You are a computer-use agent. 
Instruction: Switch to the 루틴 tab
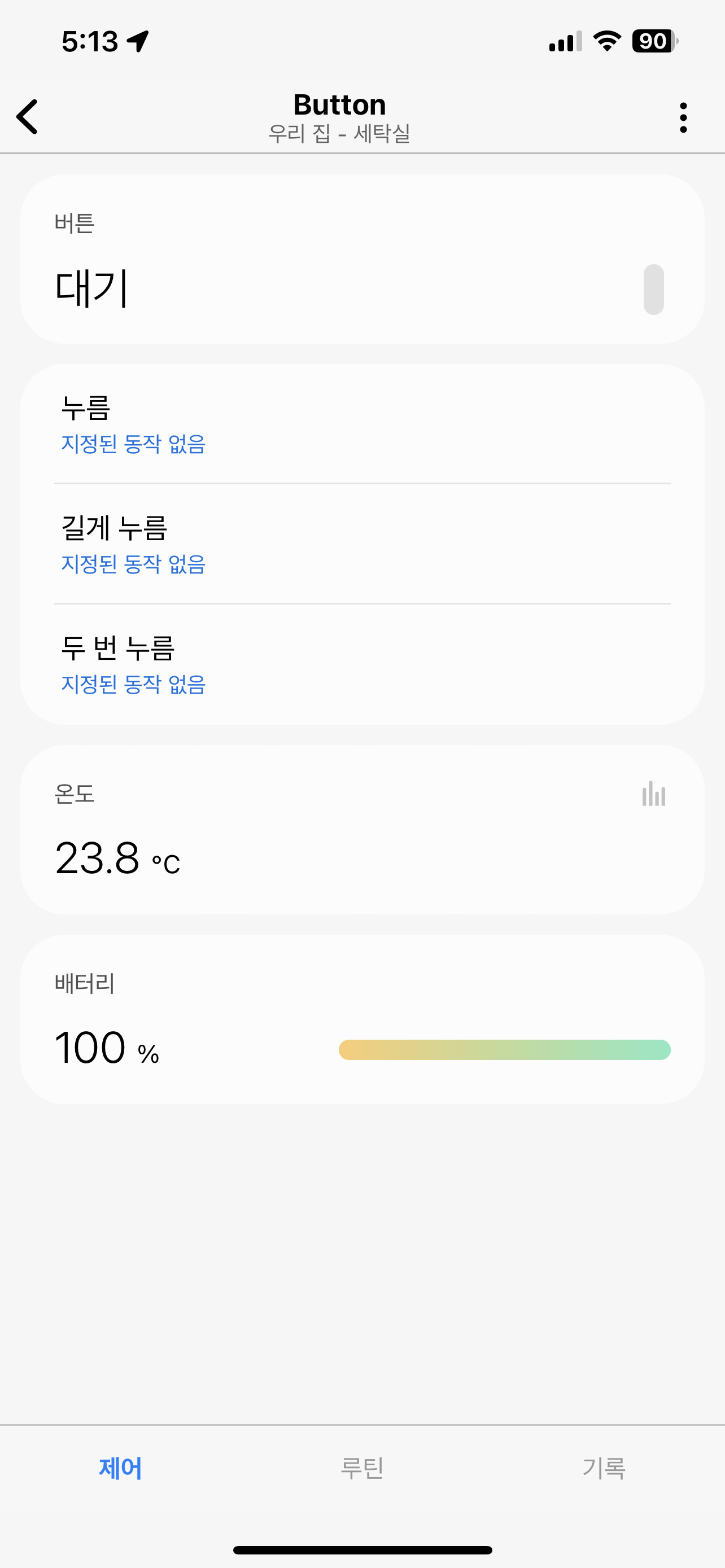tap(362, 1468)
